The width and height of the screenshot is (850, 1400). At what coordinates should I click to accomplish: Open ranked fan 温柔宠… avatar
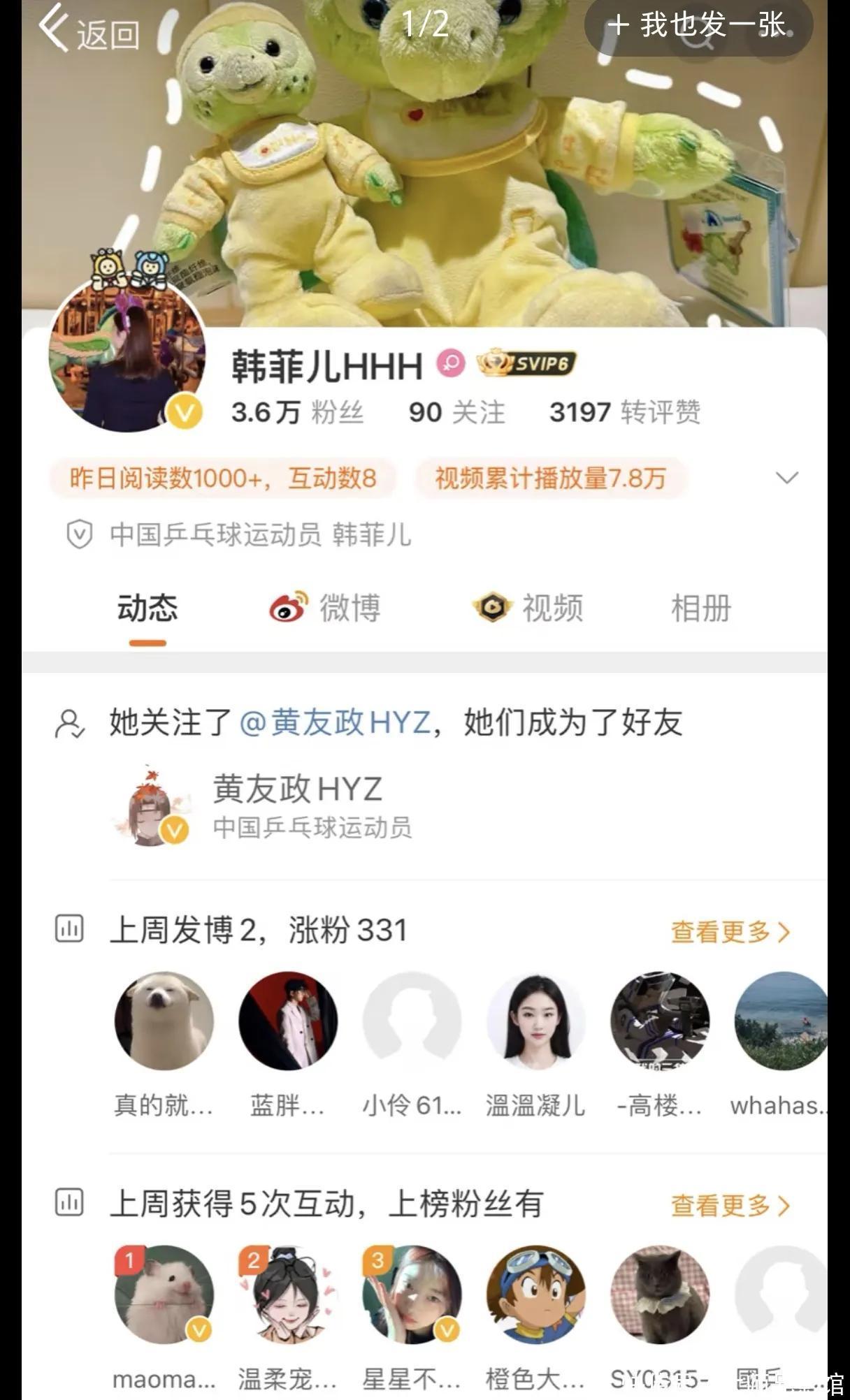[288, 1295]
